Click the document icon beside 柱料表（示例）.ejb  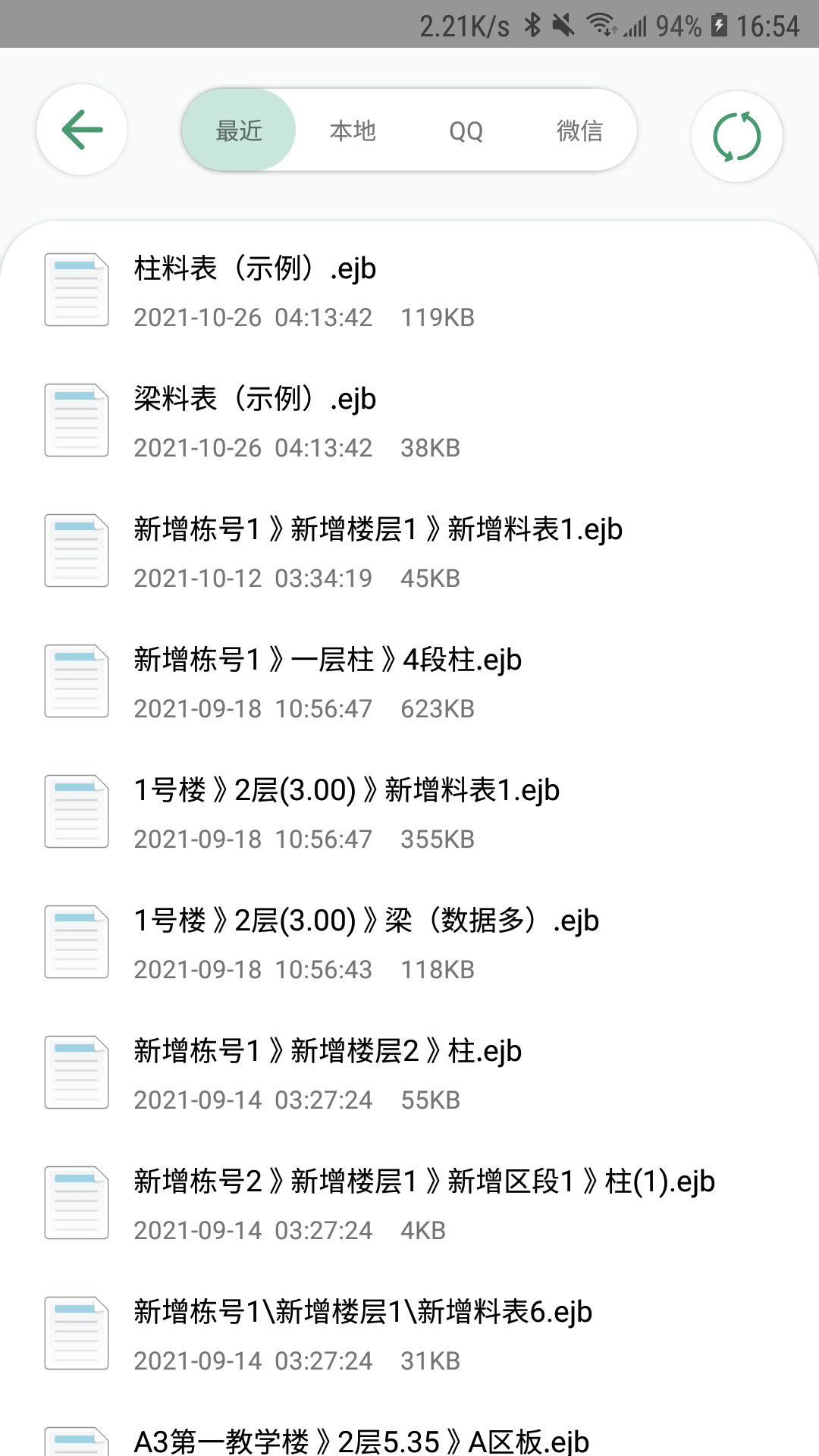point(76,289)
